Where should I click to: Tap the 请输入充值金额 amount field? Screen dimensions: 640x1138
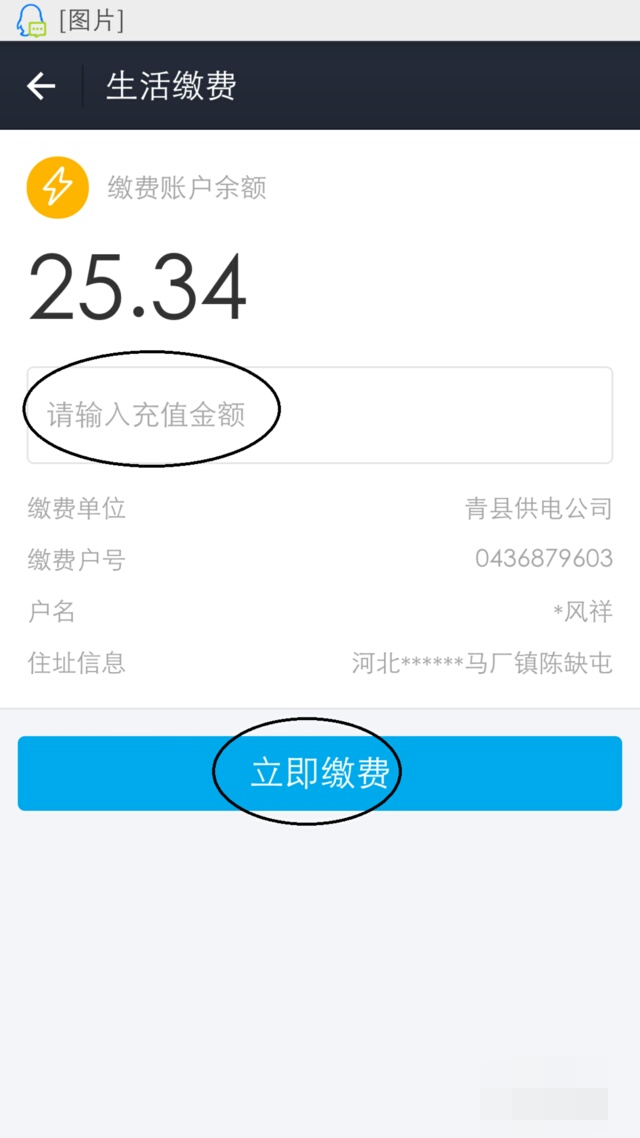[x=320, y=414]
